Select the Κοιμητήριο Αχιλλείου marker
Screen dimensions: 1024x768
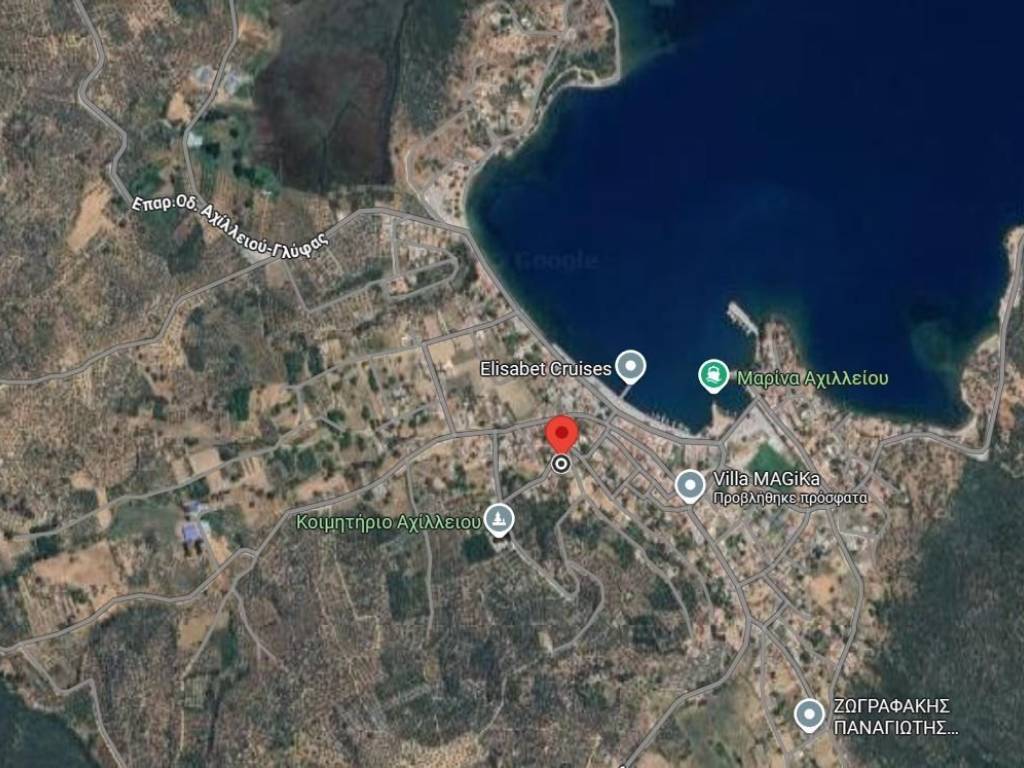coord(498,519)
